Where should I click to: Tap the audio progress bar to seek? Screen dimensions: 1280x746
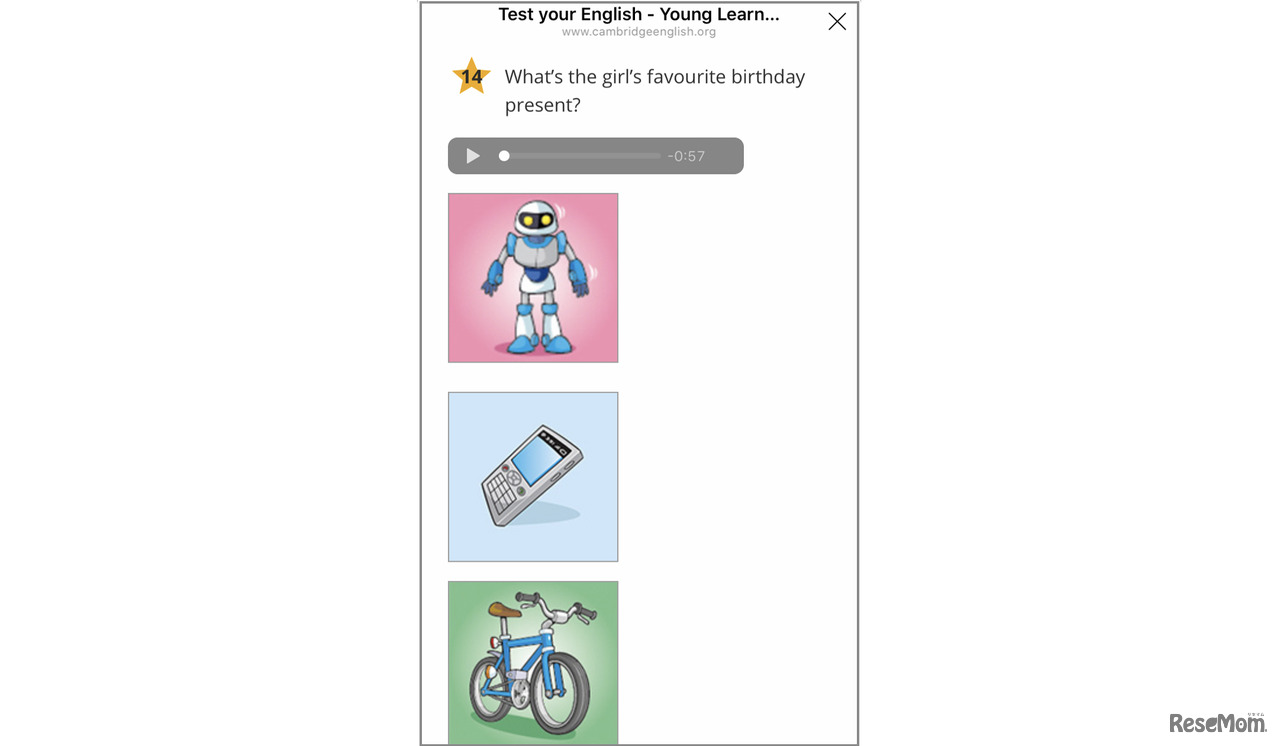tap(581, 156)
